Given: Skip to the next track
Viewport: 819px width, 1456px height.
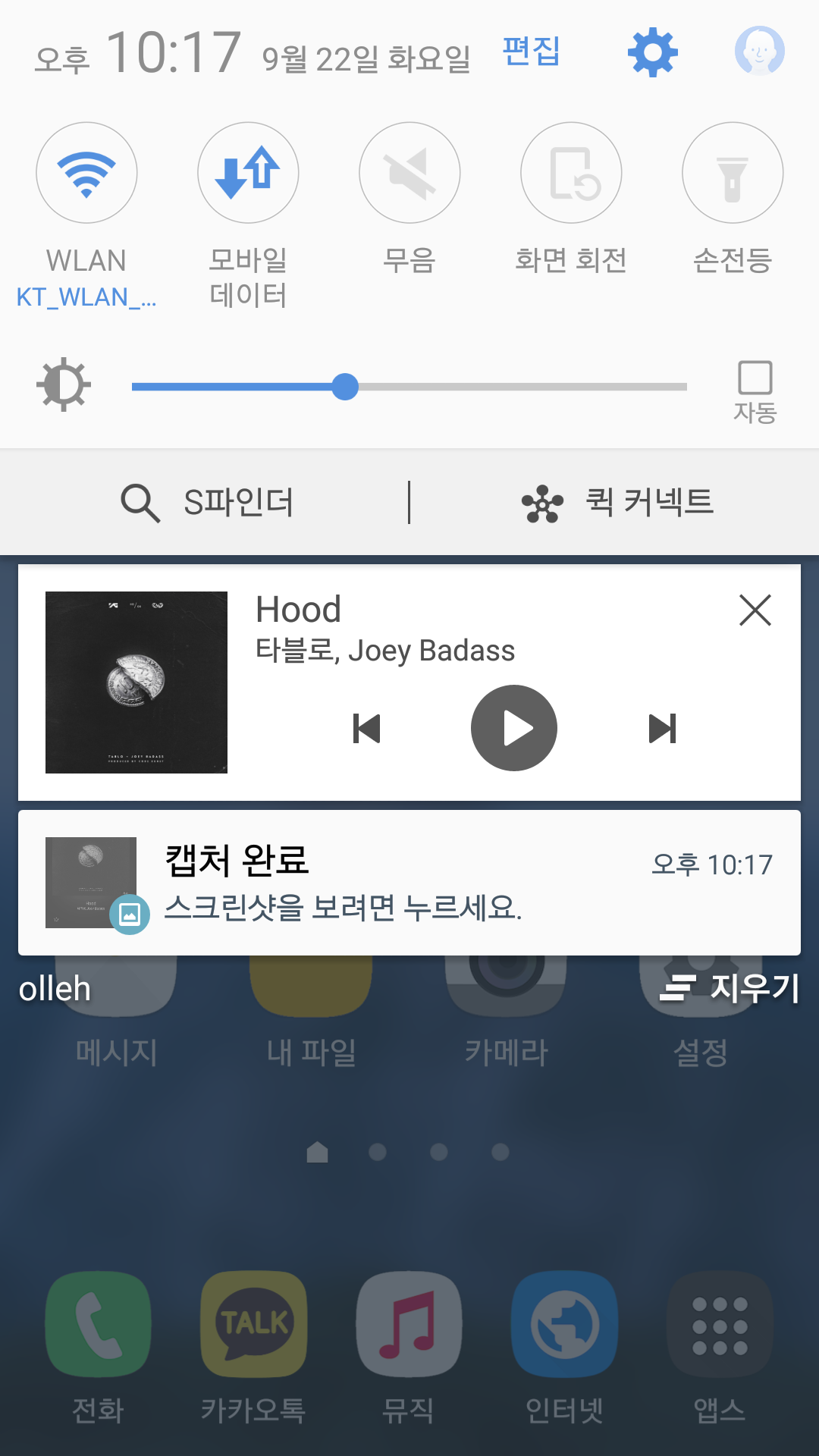Looking at the screenshot, I should pos(662,729).
